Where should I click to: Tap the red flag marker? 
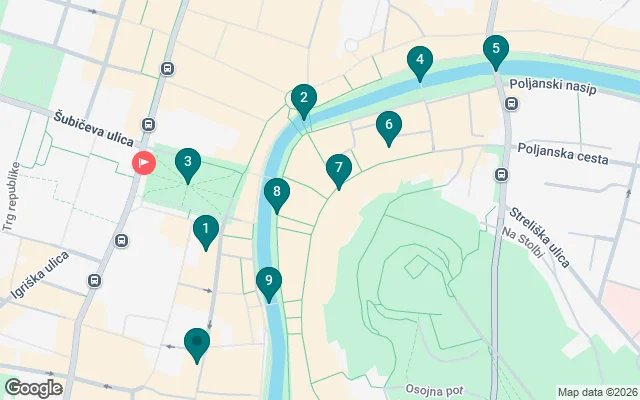tap(145, 162)
